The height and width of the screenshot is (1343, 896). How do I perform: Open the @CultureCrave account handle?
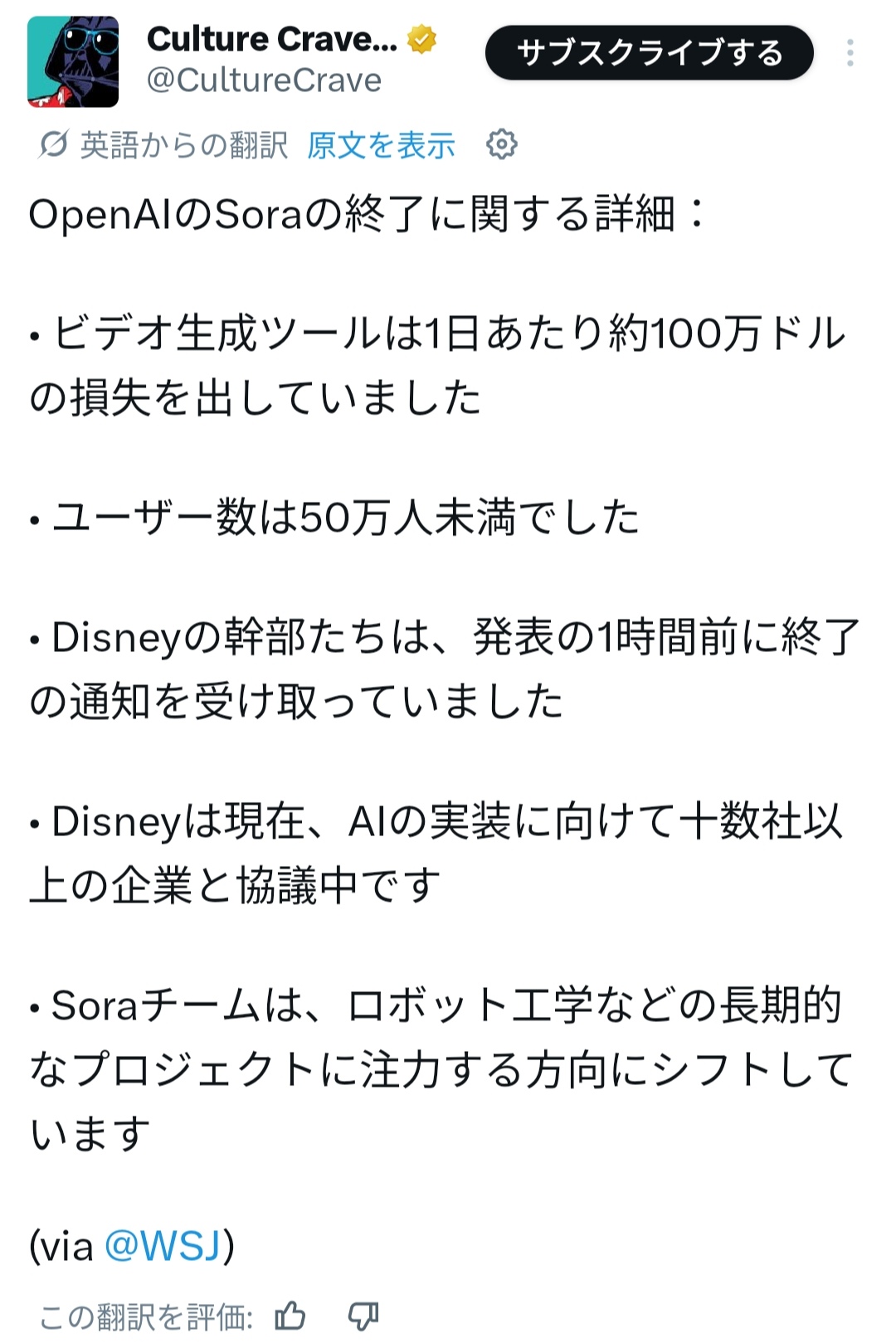[x=264, y=80]
